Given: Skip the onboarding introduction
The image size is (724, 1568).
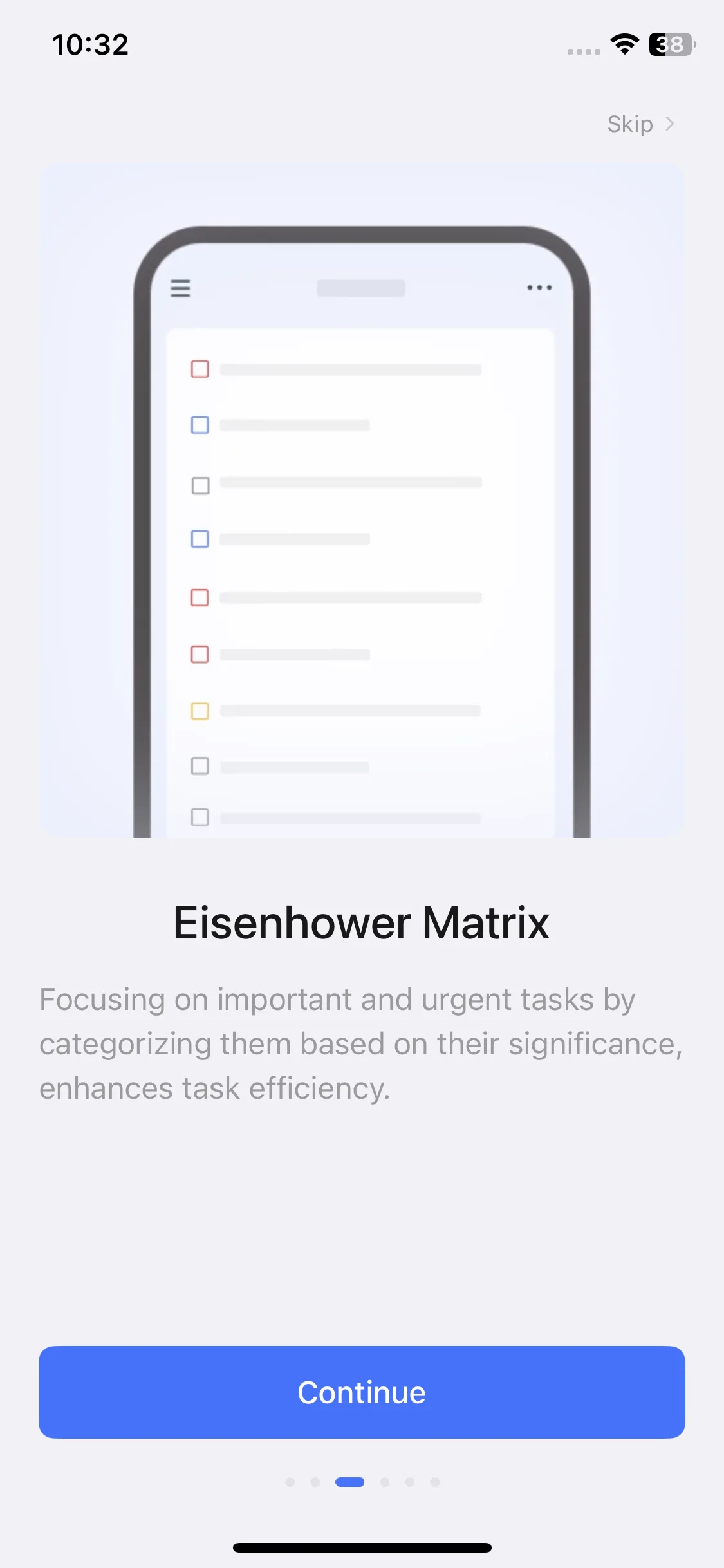Looking at the screenshot, I should (640, 124).
